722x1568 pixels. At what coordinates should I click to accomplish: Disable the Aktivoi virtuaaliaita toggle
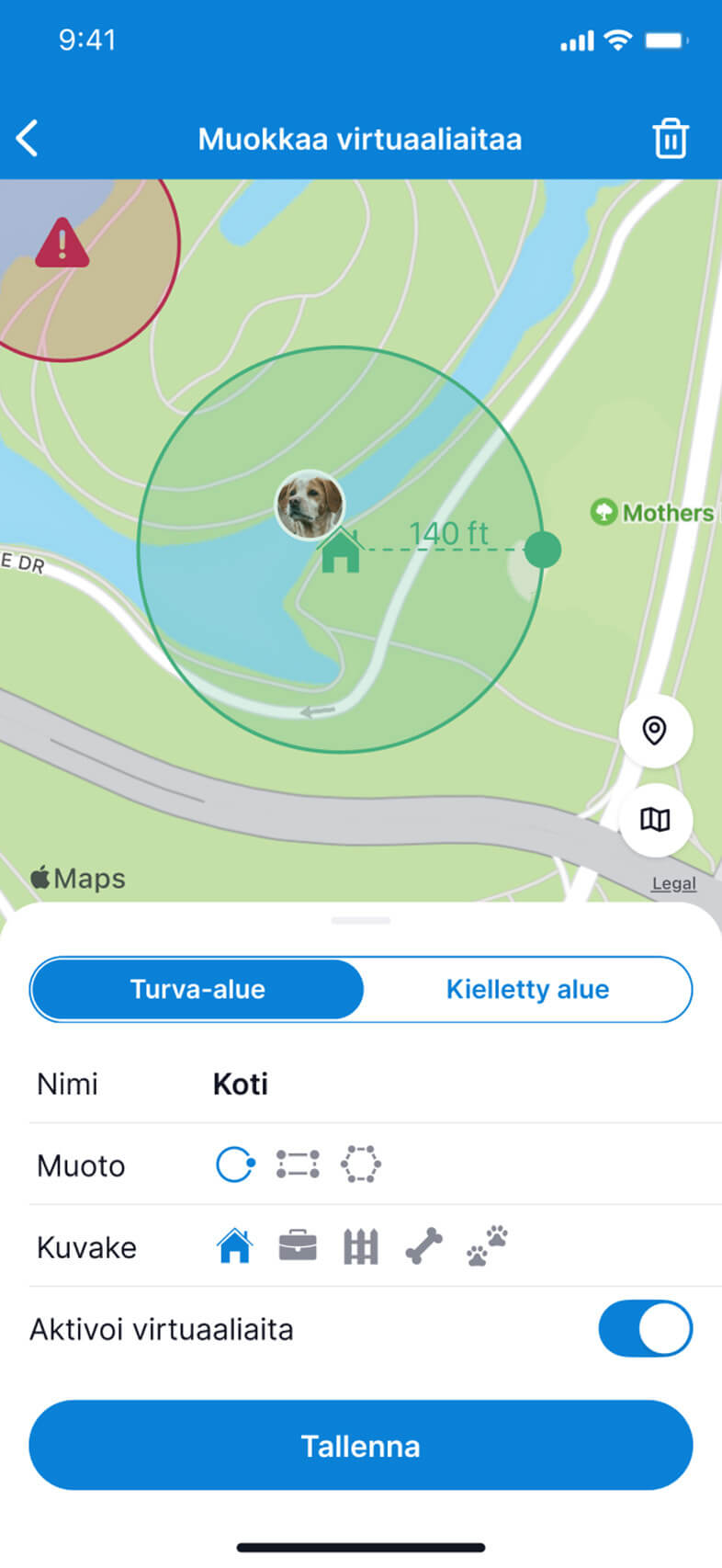(x=646, y=1328)
